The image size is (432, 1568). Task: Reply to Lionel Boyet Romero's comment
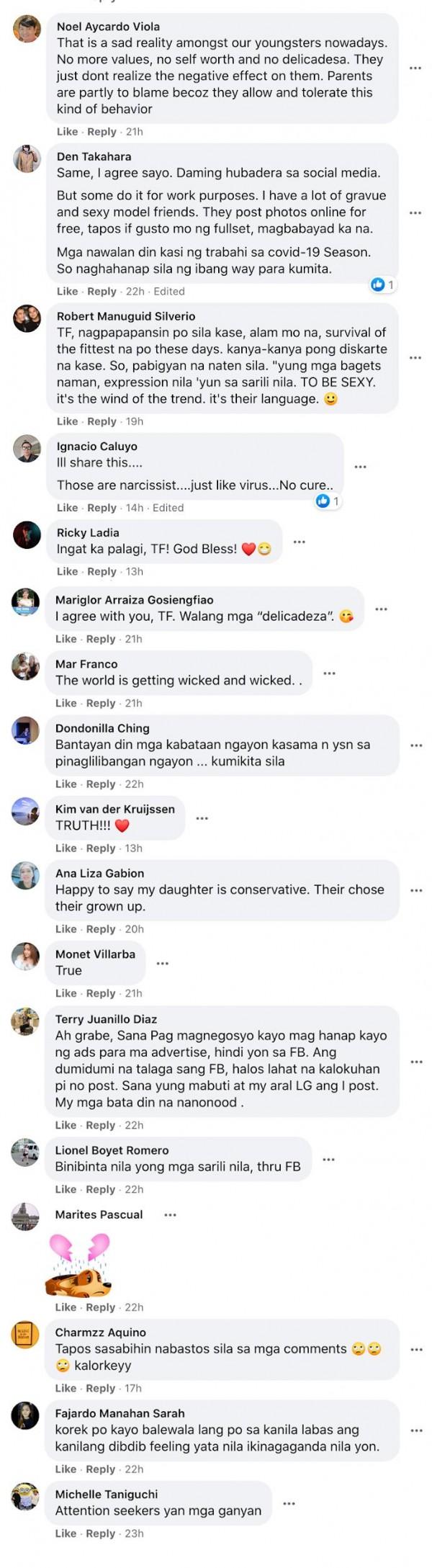[100, 1189]
